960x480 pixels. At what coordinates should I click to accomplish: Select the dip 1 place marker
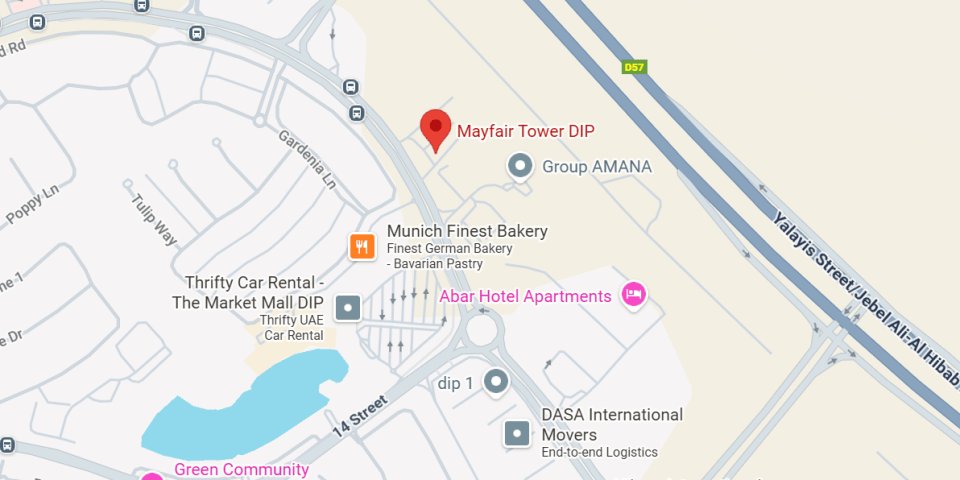tap(496, 382)
